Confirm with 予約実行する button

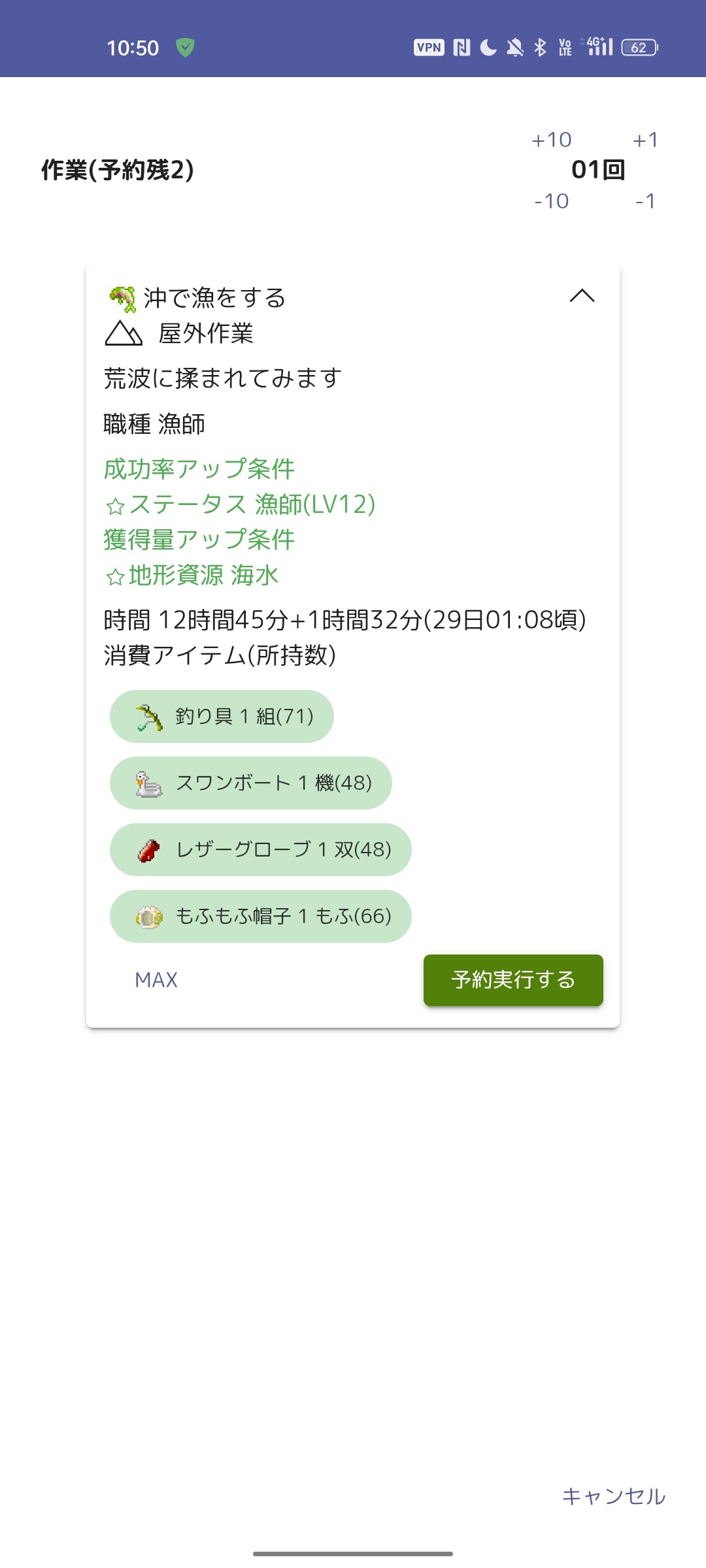click(513, 980)
